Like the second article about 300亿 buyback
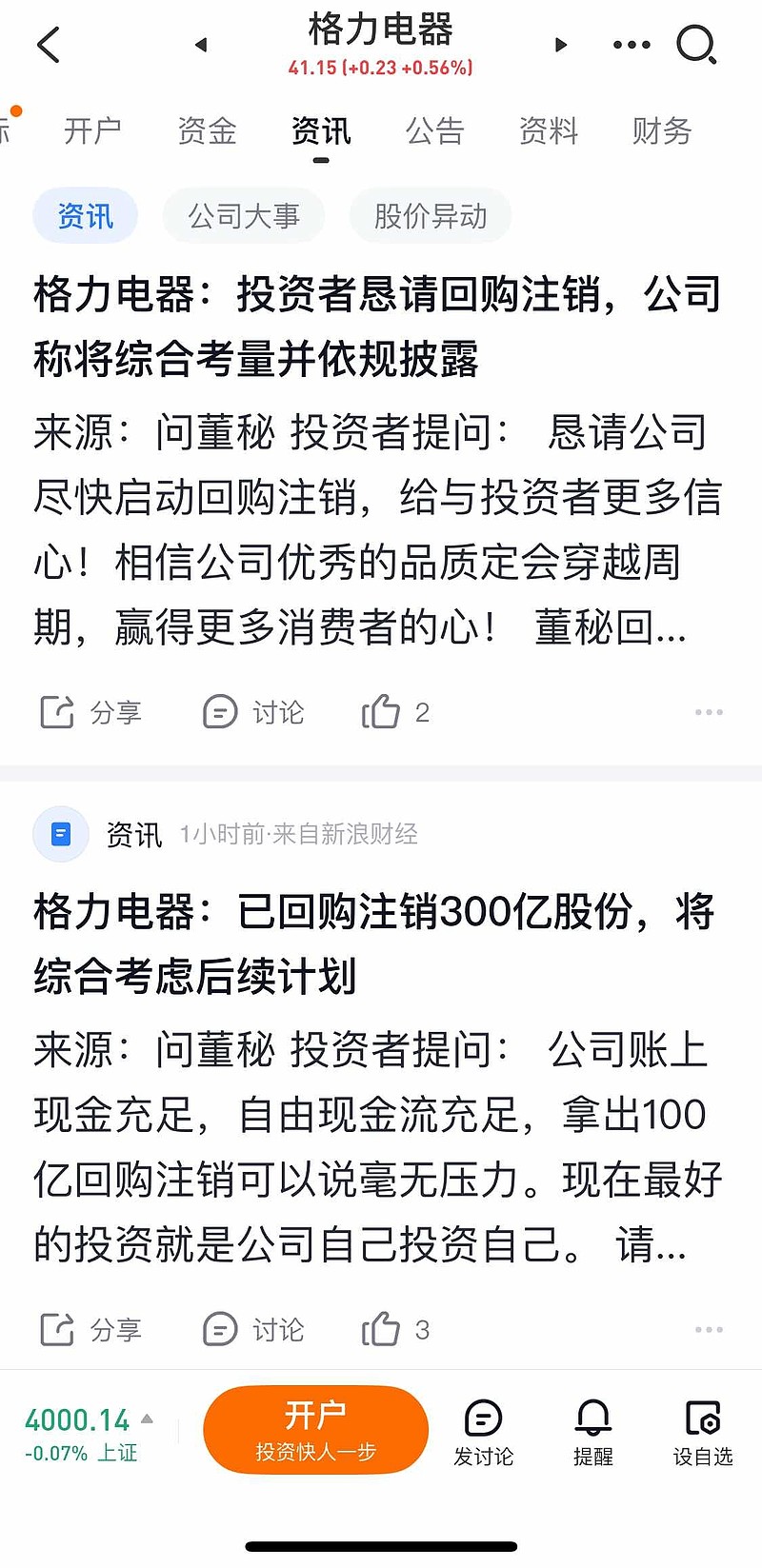The width and height of the screenshot is (762, 1568). click(x=393, y=1330)
